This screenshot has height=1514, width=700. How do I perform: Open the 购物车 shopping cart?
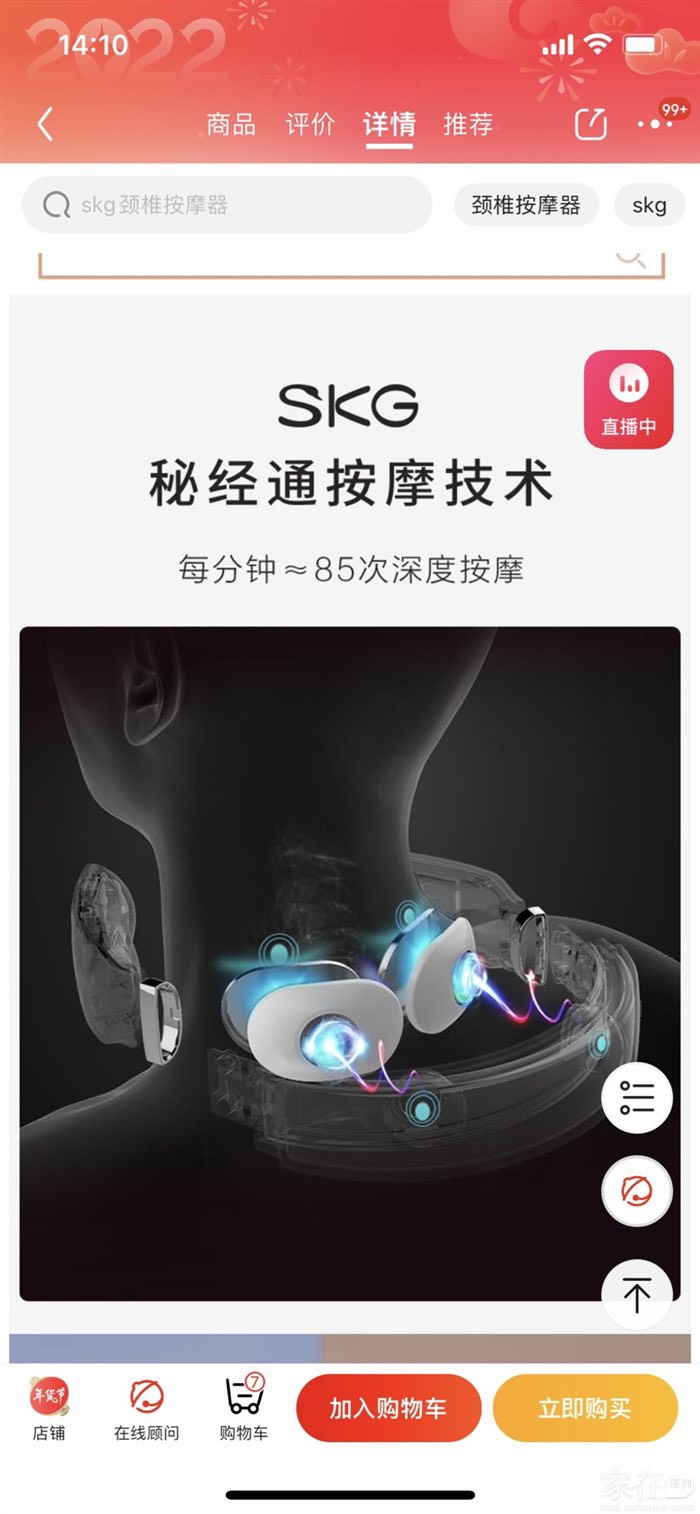click(x=244, y=1408)
